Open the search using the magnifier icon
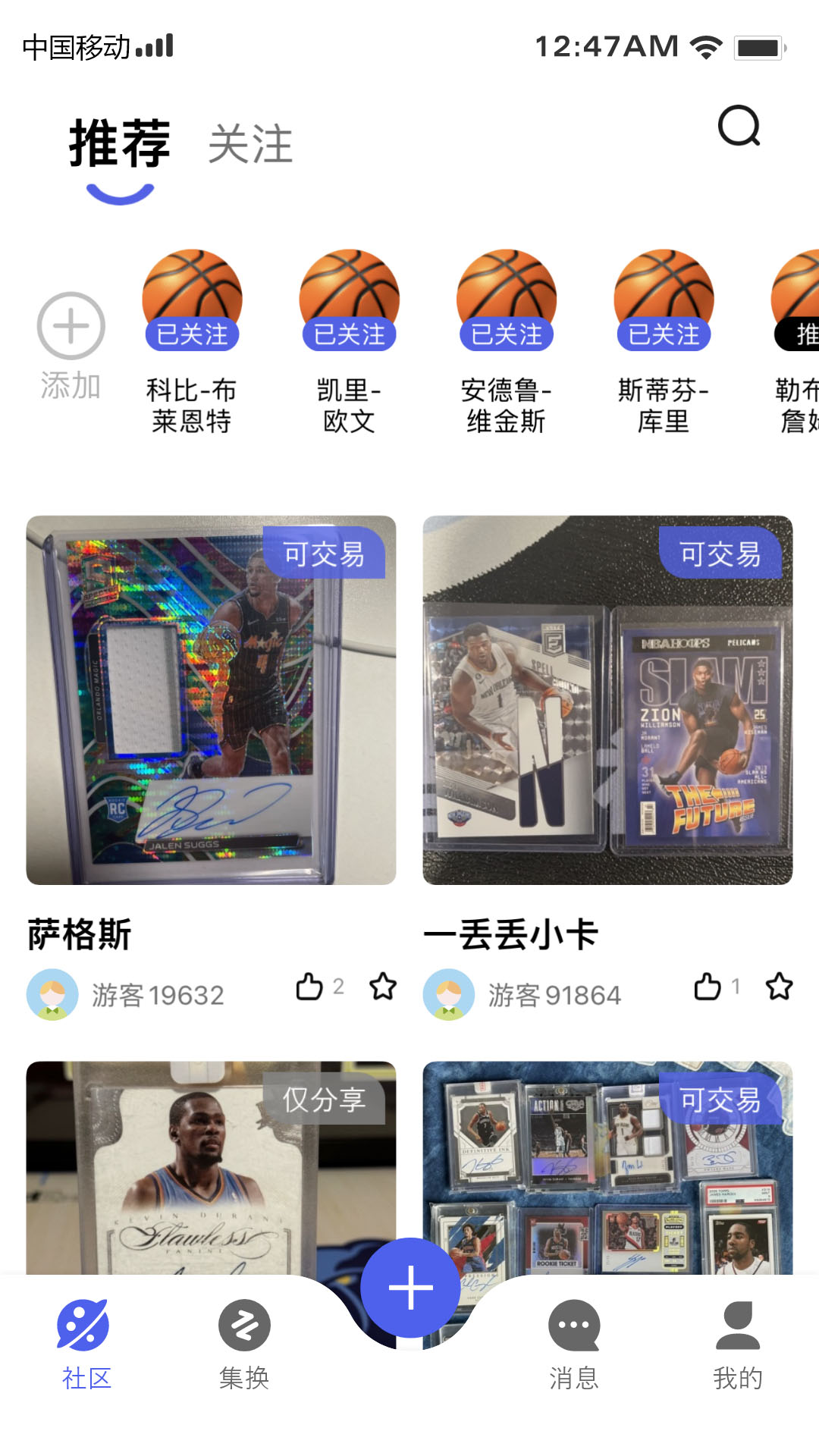The width and height of the screenshot is (819, 1456). [739, 129]
